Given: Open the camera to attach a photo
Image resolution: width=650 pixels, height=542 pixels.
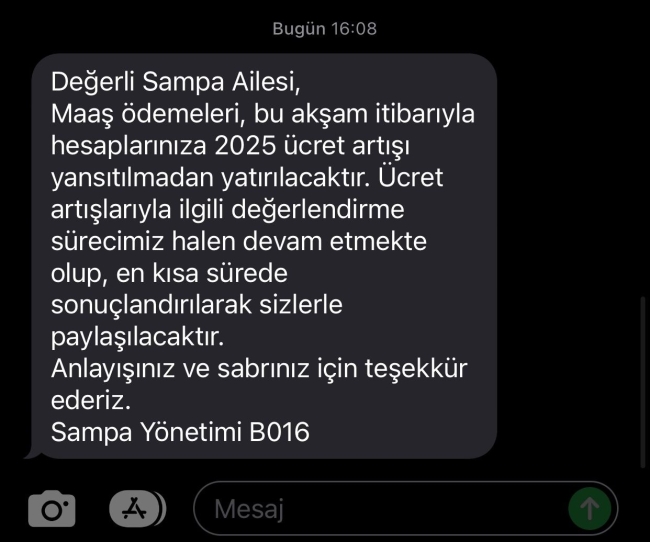Looking at the screenshot, I should [51, 510].
